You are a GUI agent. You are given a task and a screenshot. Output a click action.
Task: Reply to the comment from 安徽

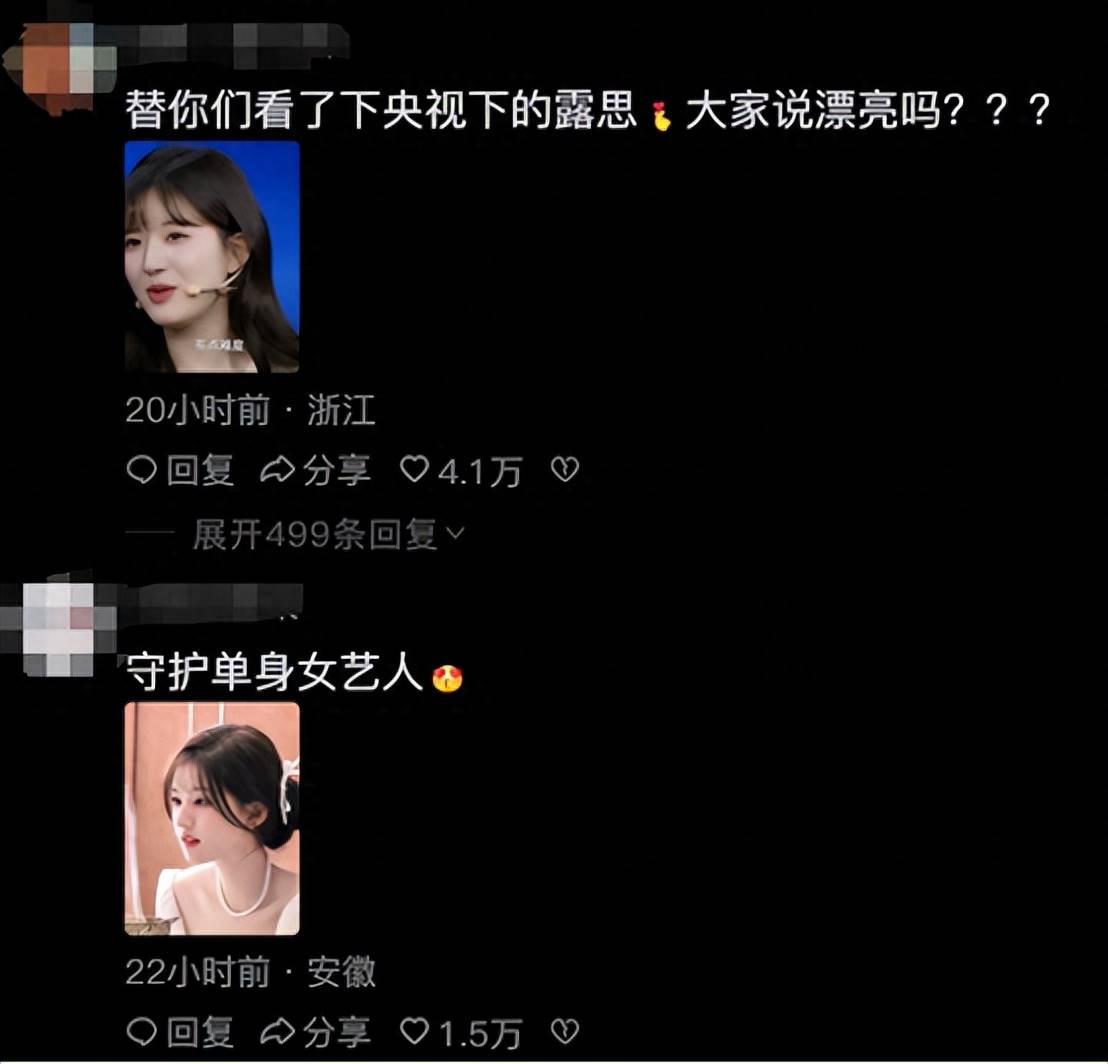tap(181, 1031)
